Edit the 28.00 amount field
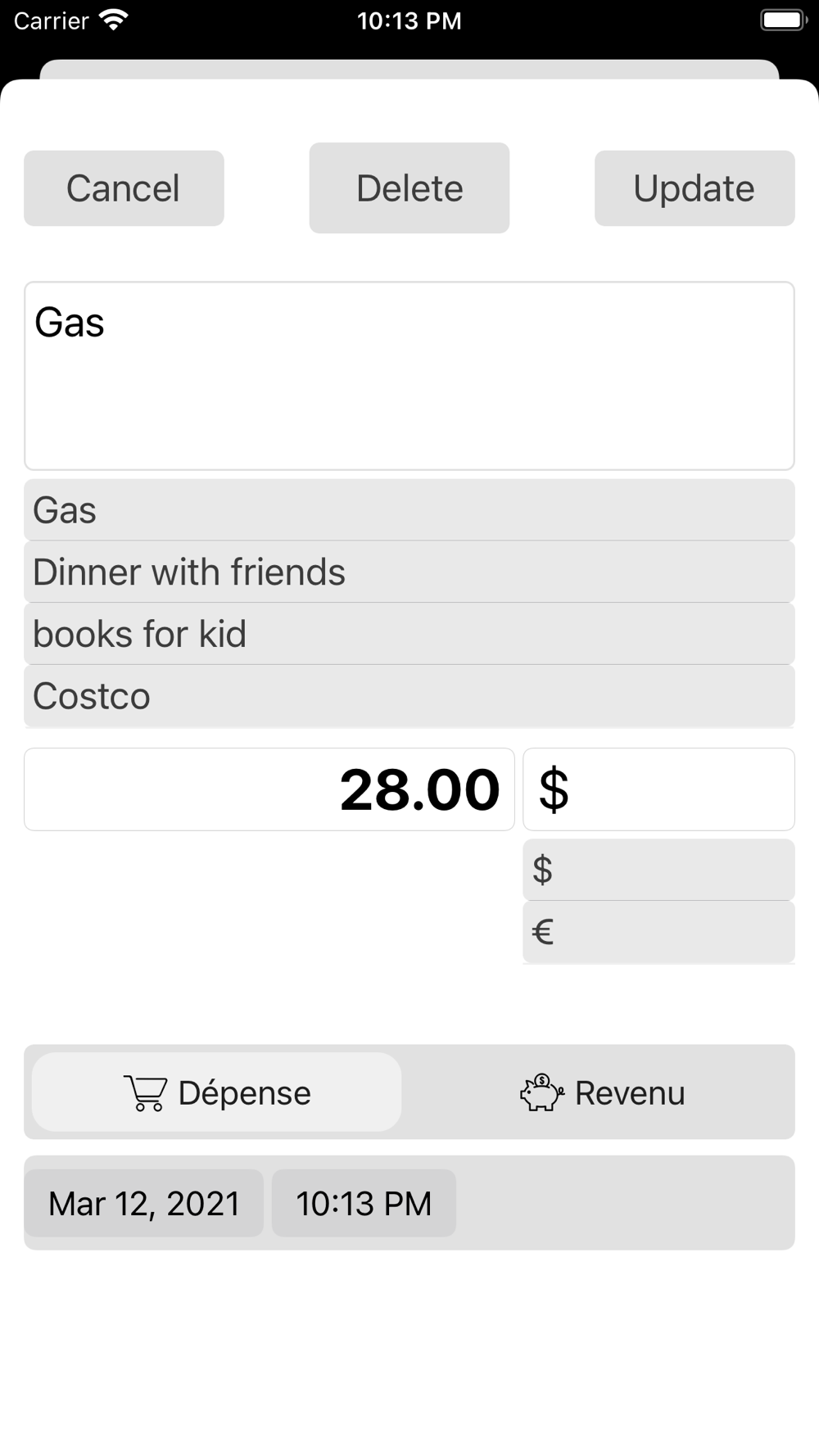The image size is (819, 1456). [x=269, y=789]
